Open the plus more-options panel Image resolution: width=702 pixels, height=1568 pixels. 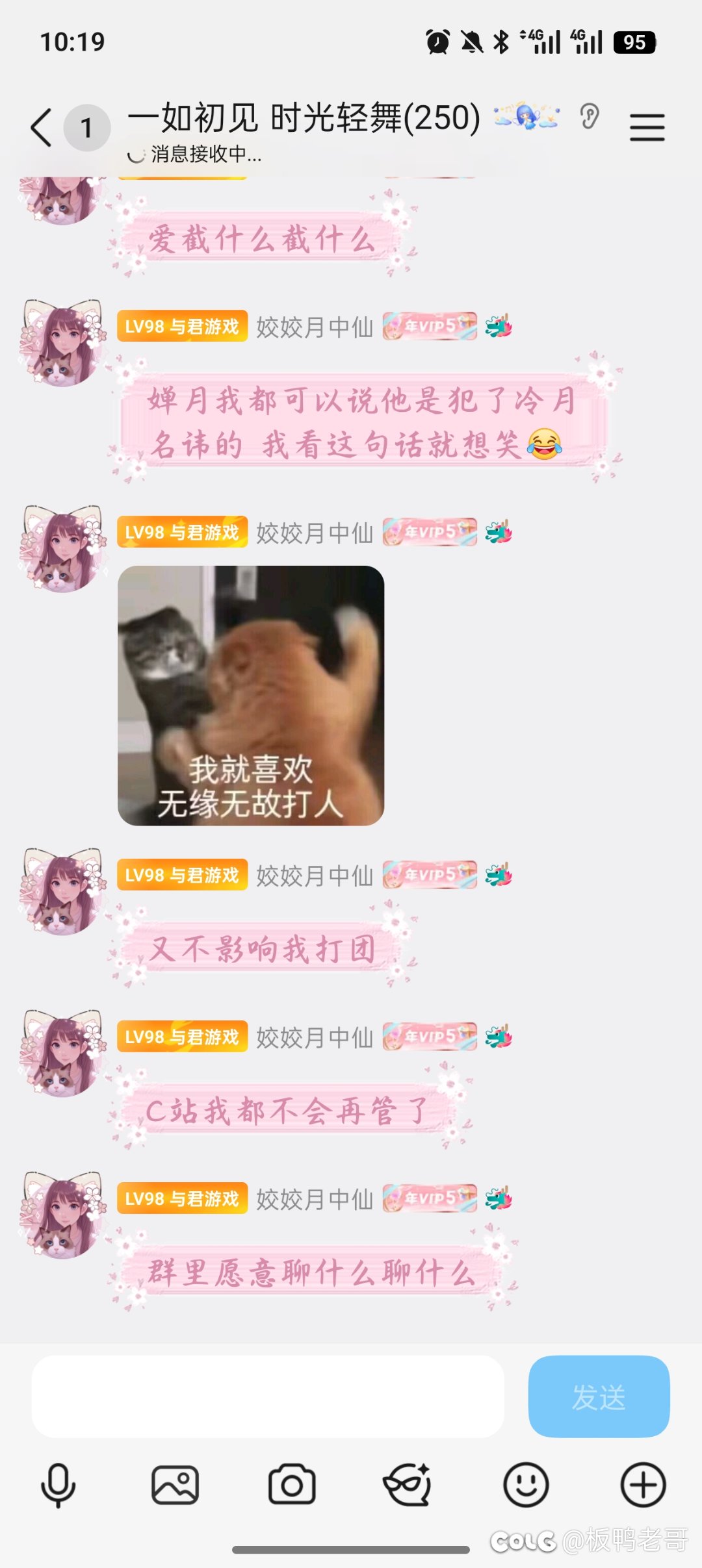coord(643,1484)
